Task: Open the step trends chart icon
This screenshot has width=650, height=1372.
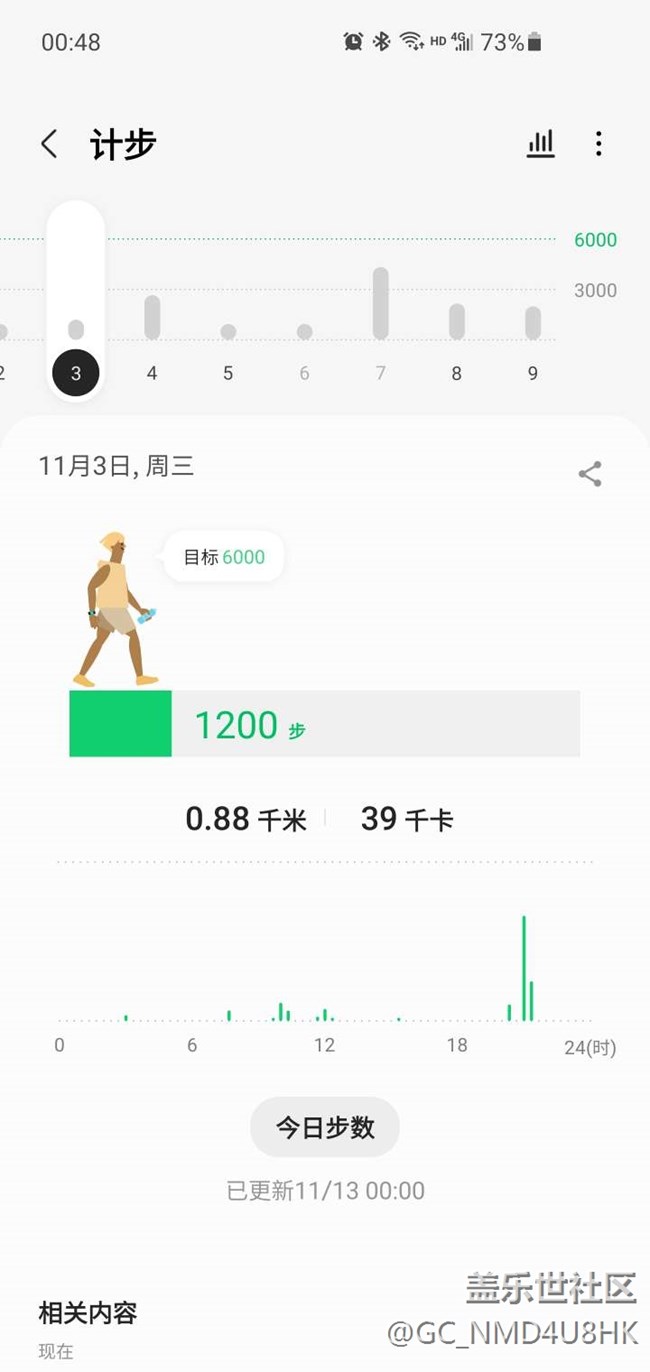Action: pyautogui.click(x=541, y=144)
